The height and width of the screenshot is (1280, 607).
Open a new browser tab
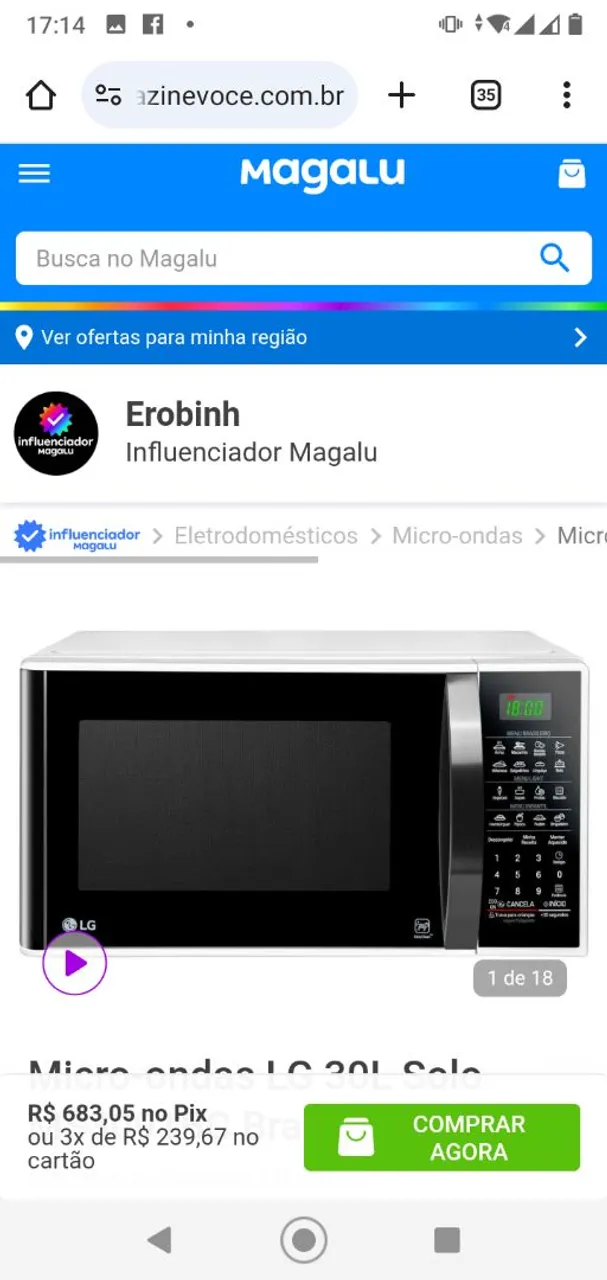click(x=401, y=95)
